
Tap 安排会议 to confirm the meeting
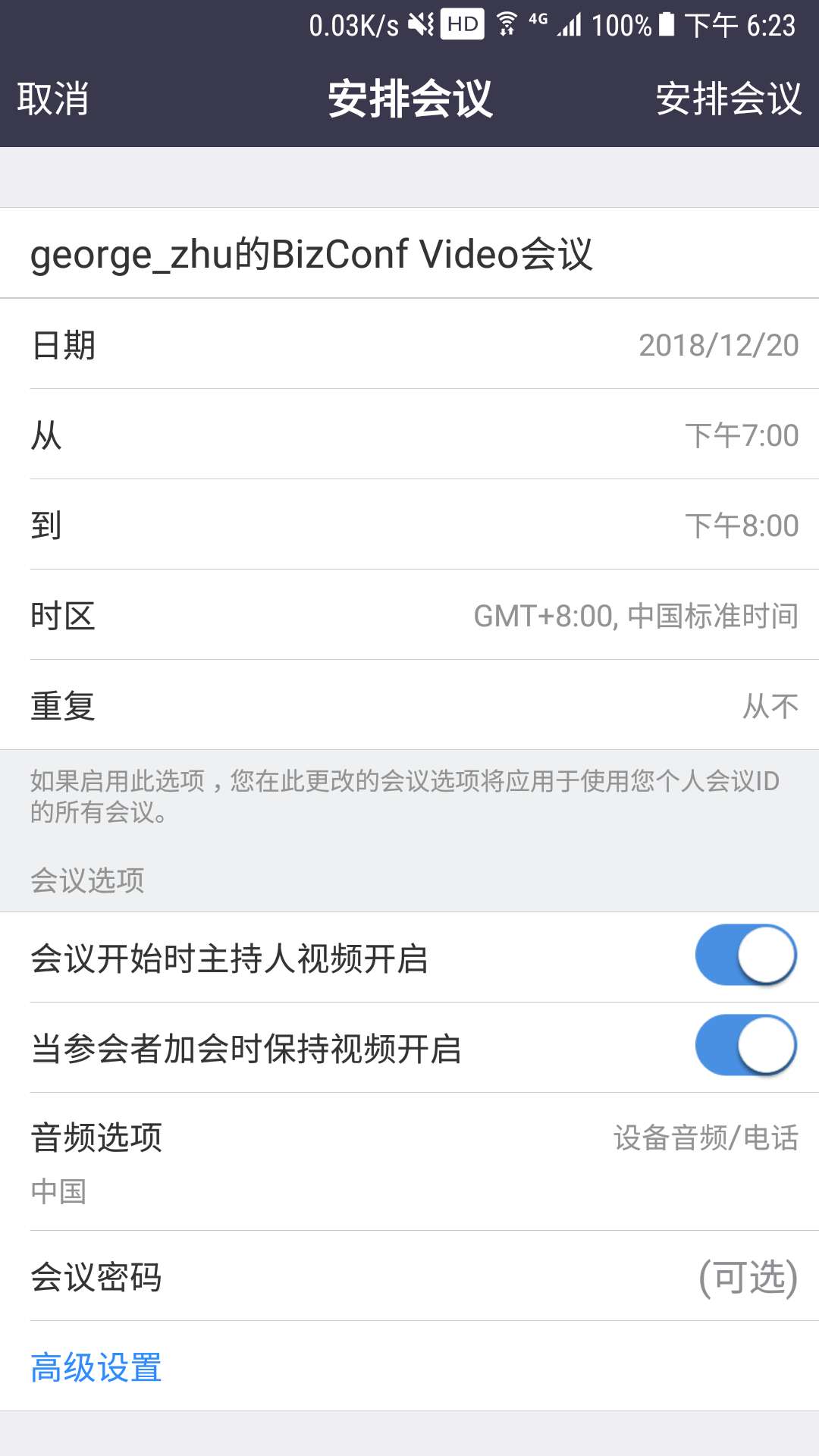click(730, 98)
